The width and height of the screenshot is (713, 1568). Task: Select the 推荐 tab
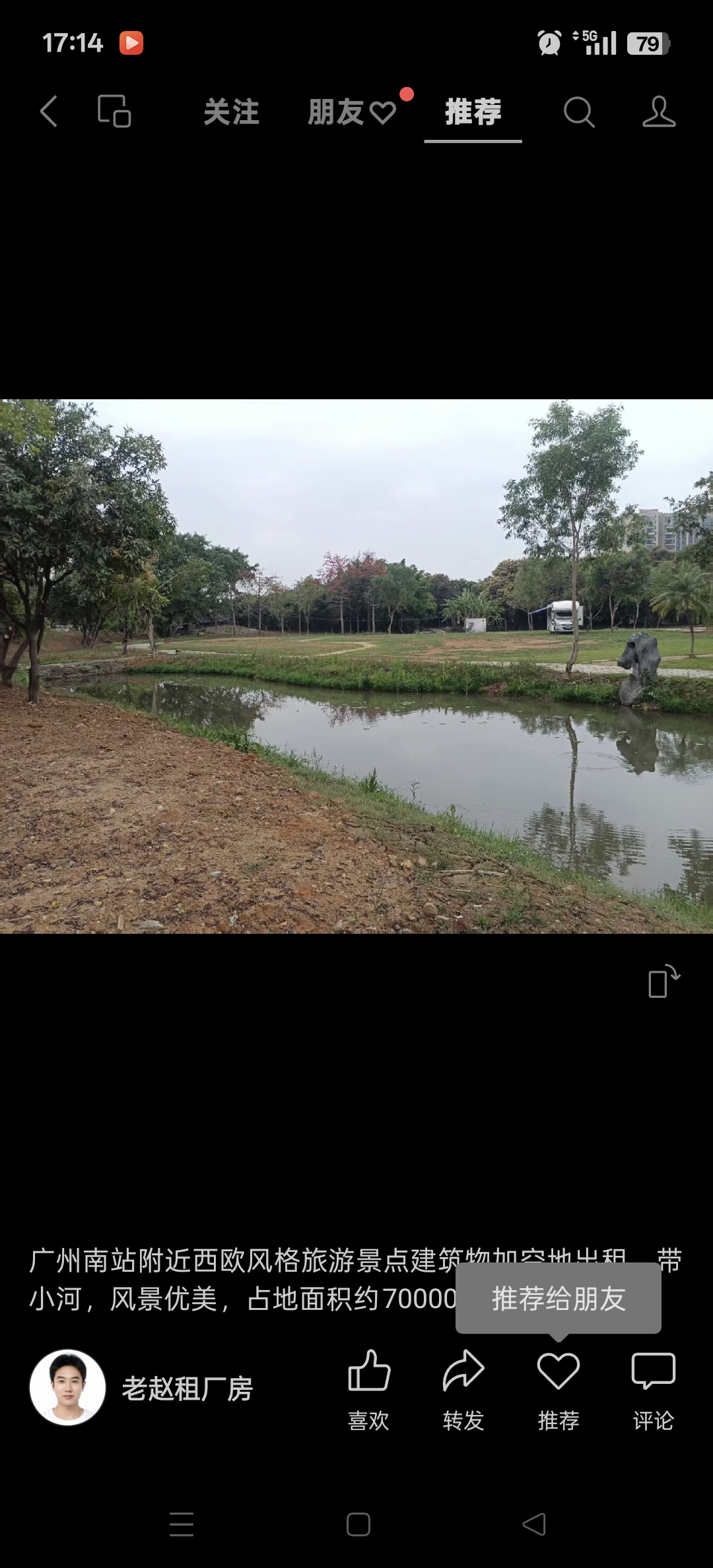click(473, 112)
